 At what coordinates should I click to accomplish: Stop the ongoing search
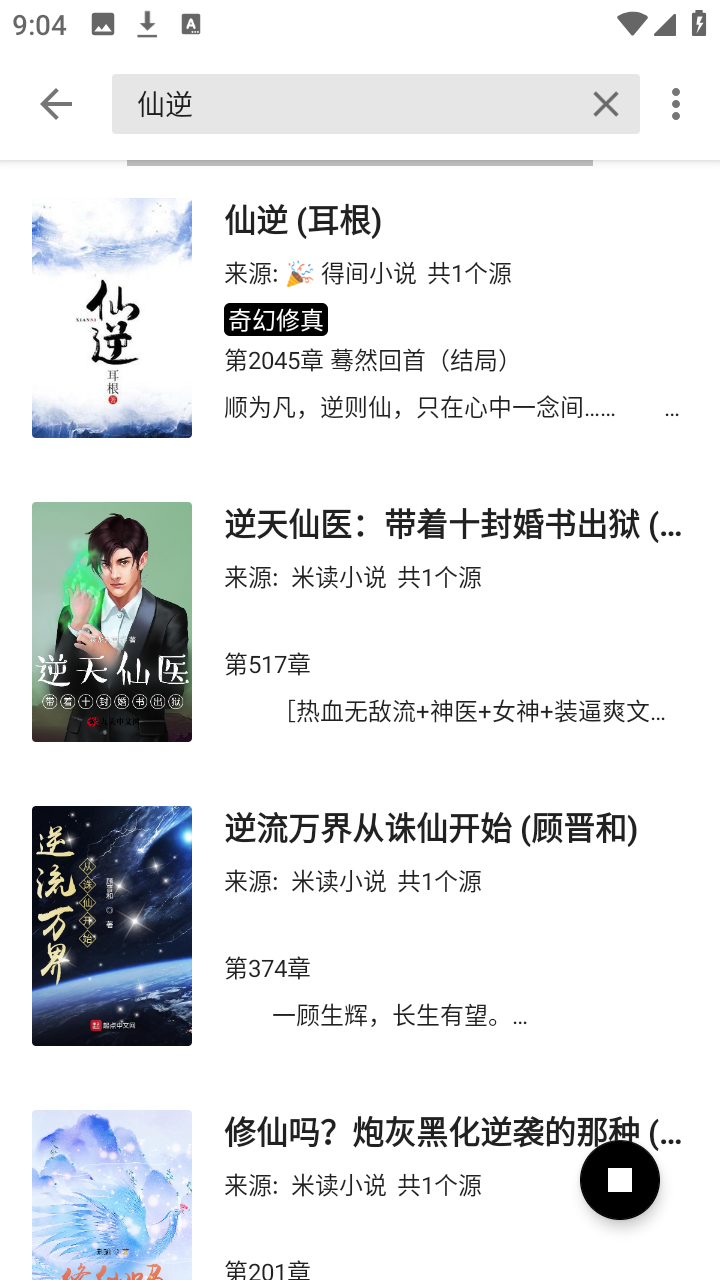[620, 1180]
